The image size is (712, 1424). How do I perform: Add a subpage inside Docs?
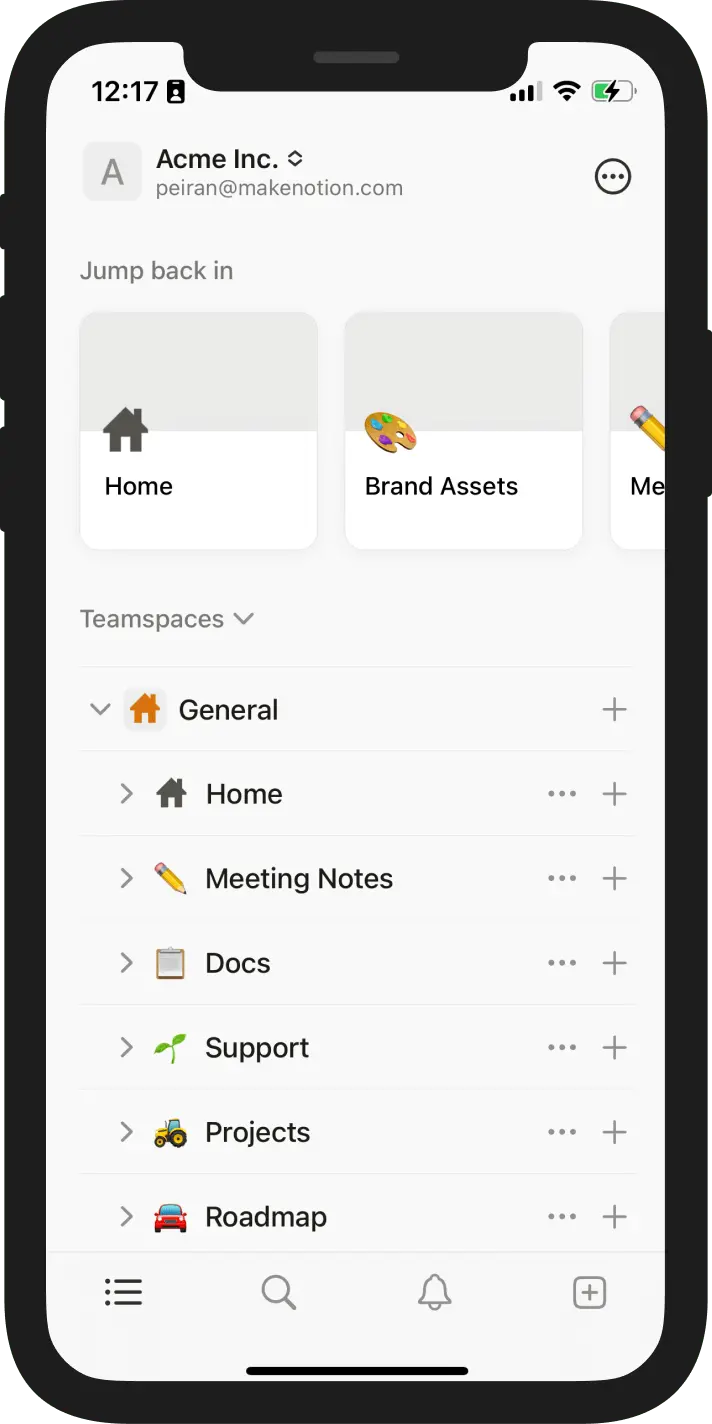click(x=614, y=963)
